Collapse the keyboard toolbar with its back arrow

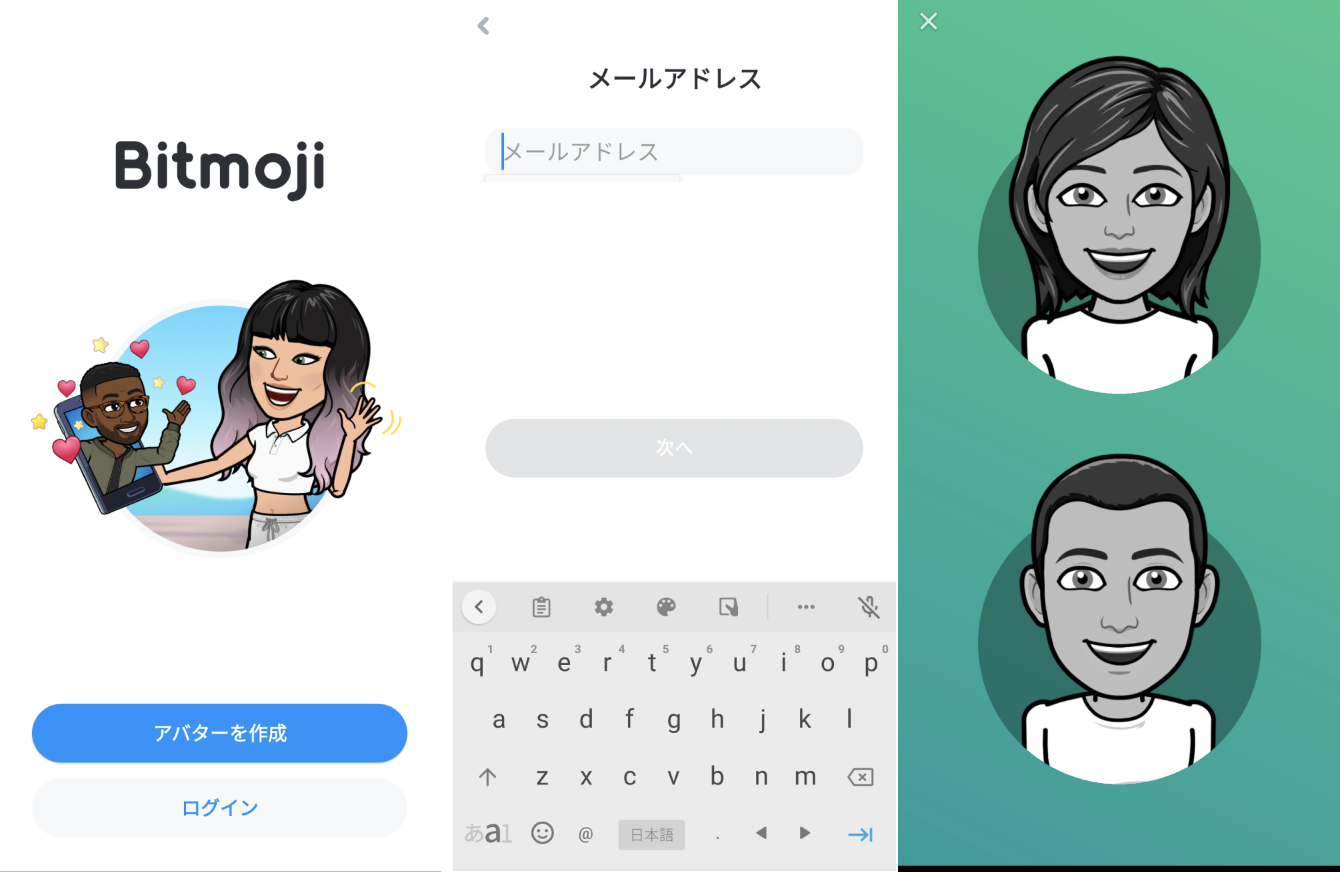point(479,607)
